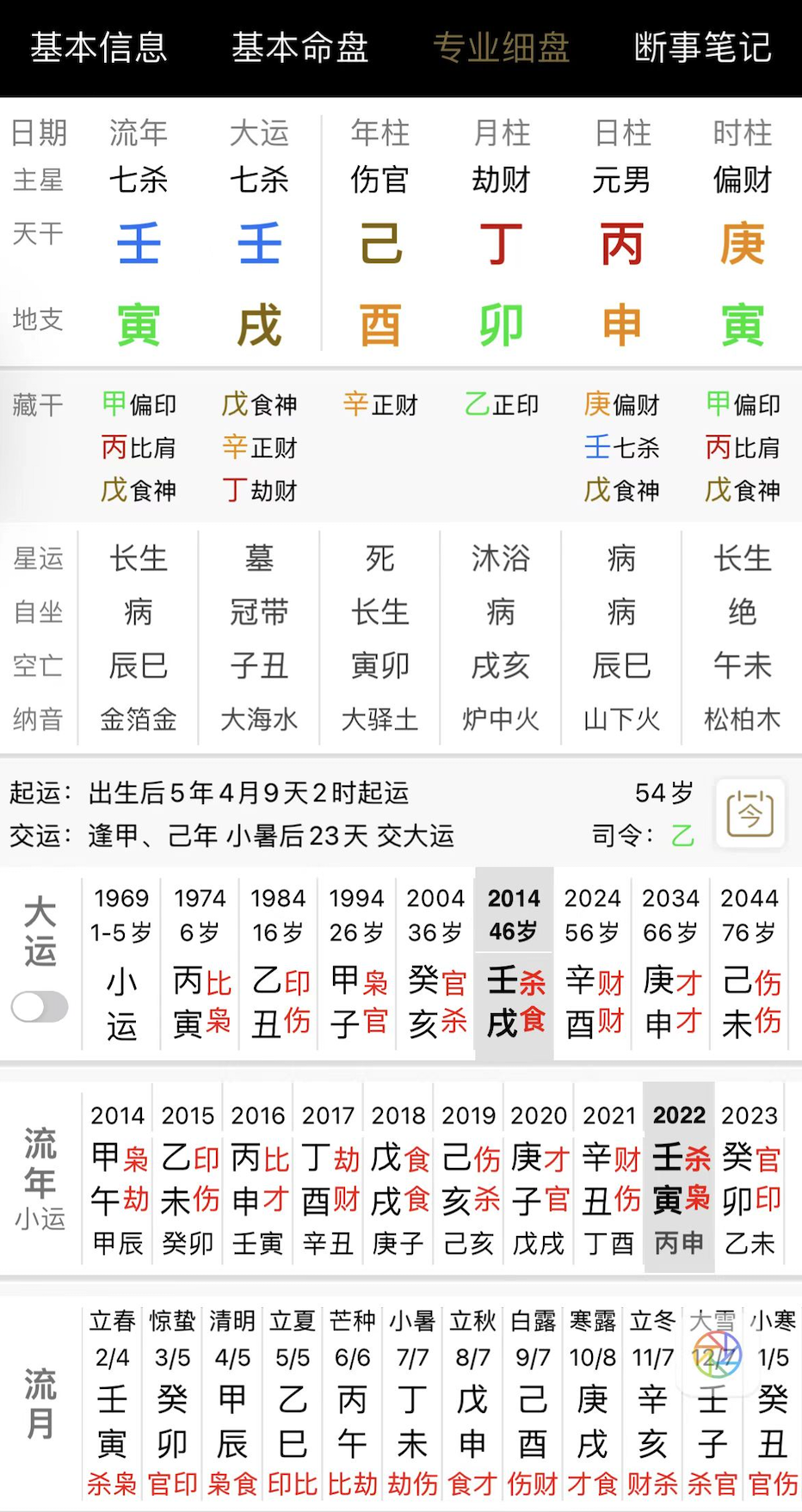Viewport: 802px width, 1512px height.
Task: Select the 专业细盘 tab
Action: pyautogui.click(x=502, y=47)
